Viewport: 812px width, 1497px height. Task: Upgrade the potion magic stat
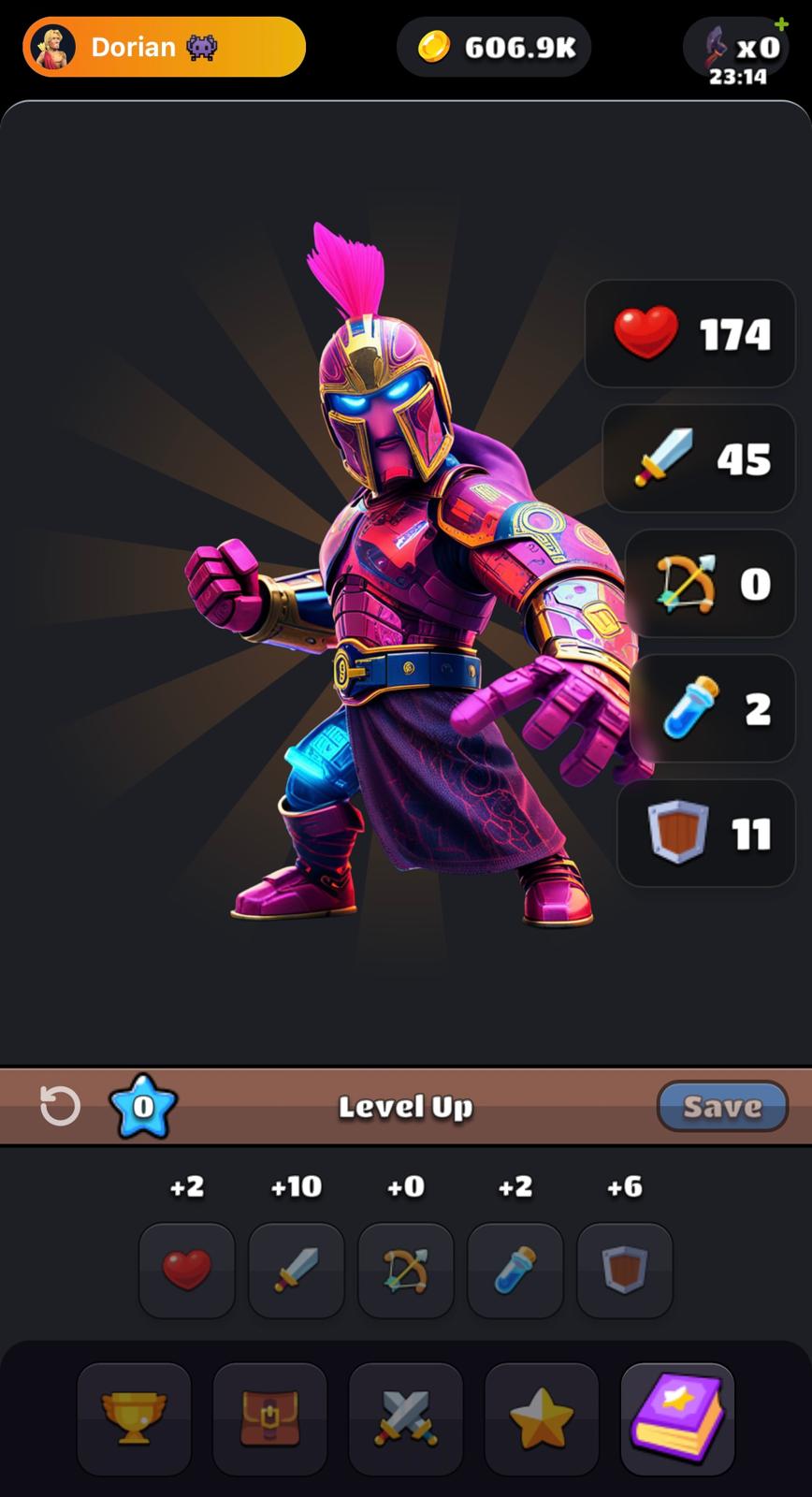(x=515, y=1270)
